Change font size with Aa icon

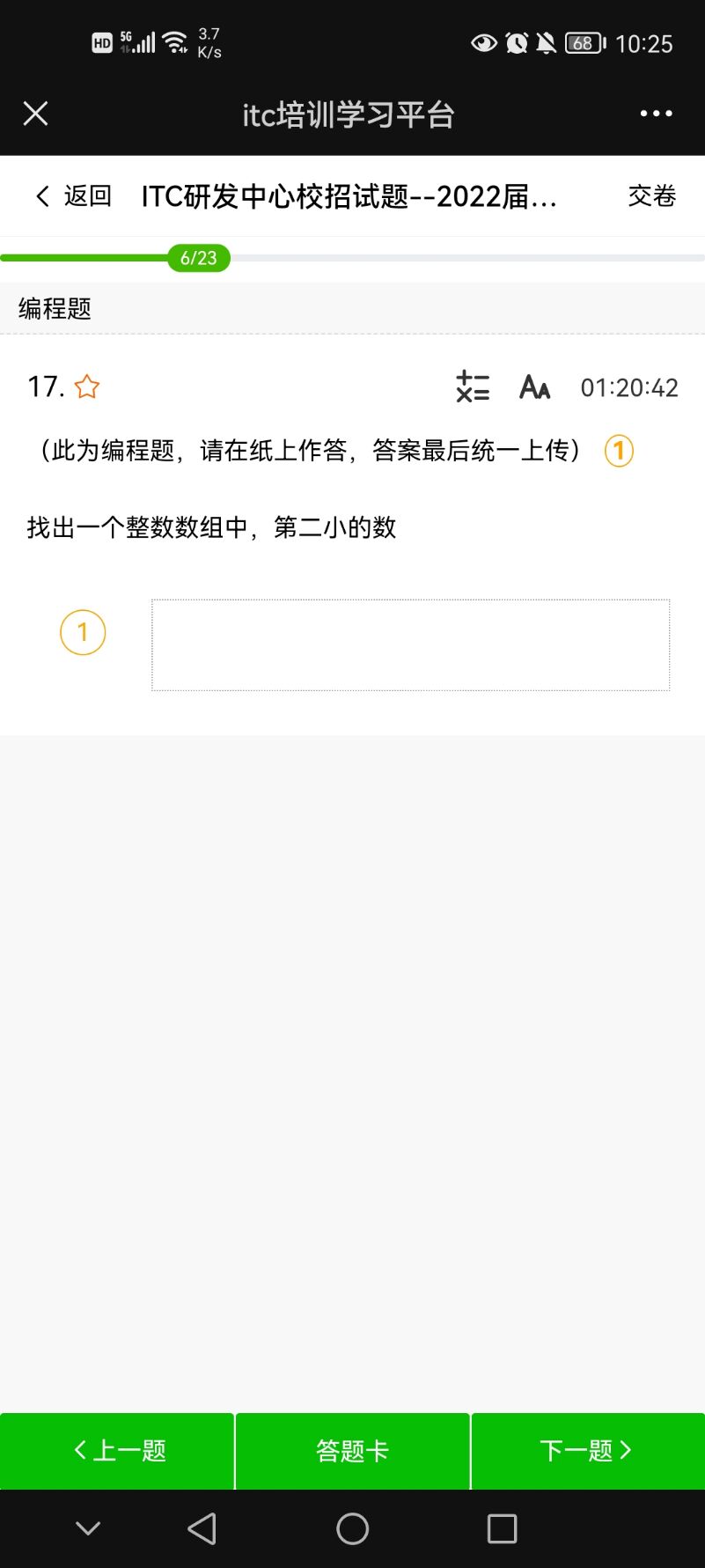point(534,386)
